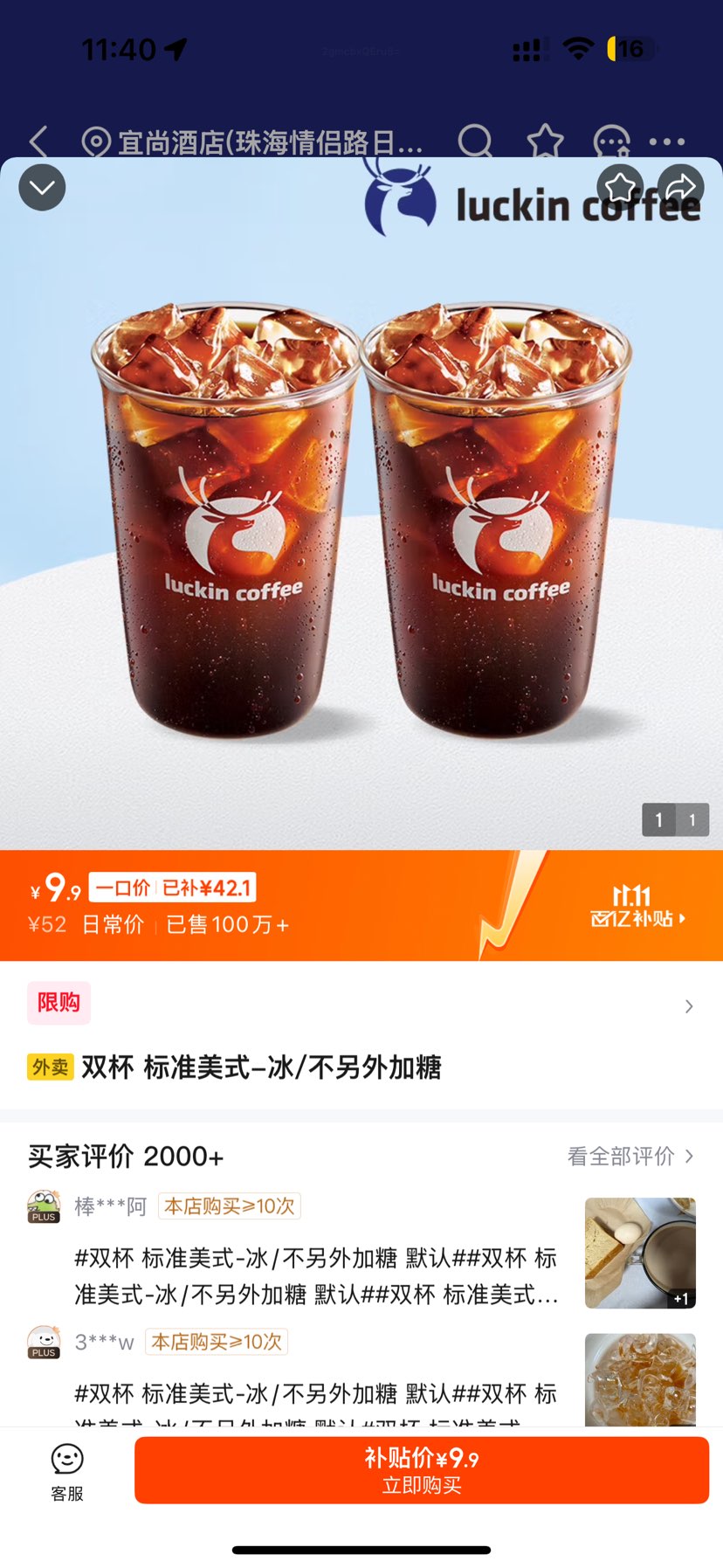Image resolution: width=723 pixels, height=1568 pixels.
Task: Tap the location pin next to 宜尚酒店
Action: pyautogui.click(x=96, y=142)
